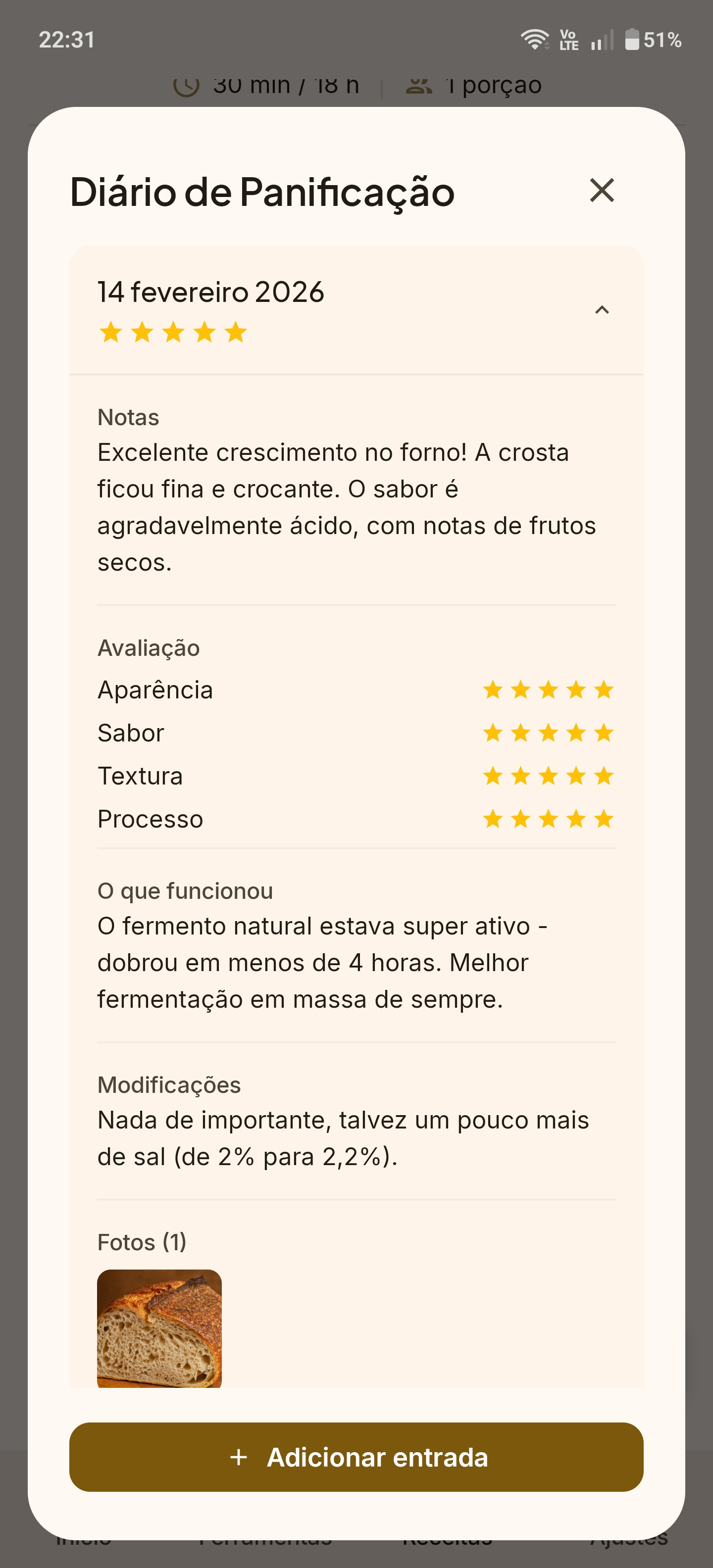The height and width of the screenshot is (1568, 713).
Task: Tap the servings icon beside 1 porção
Action: (x=418, y=85)
